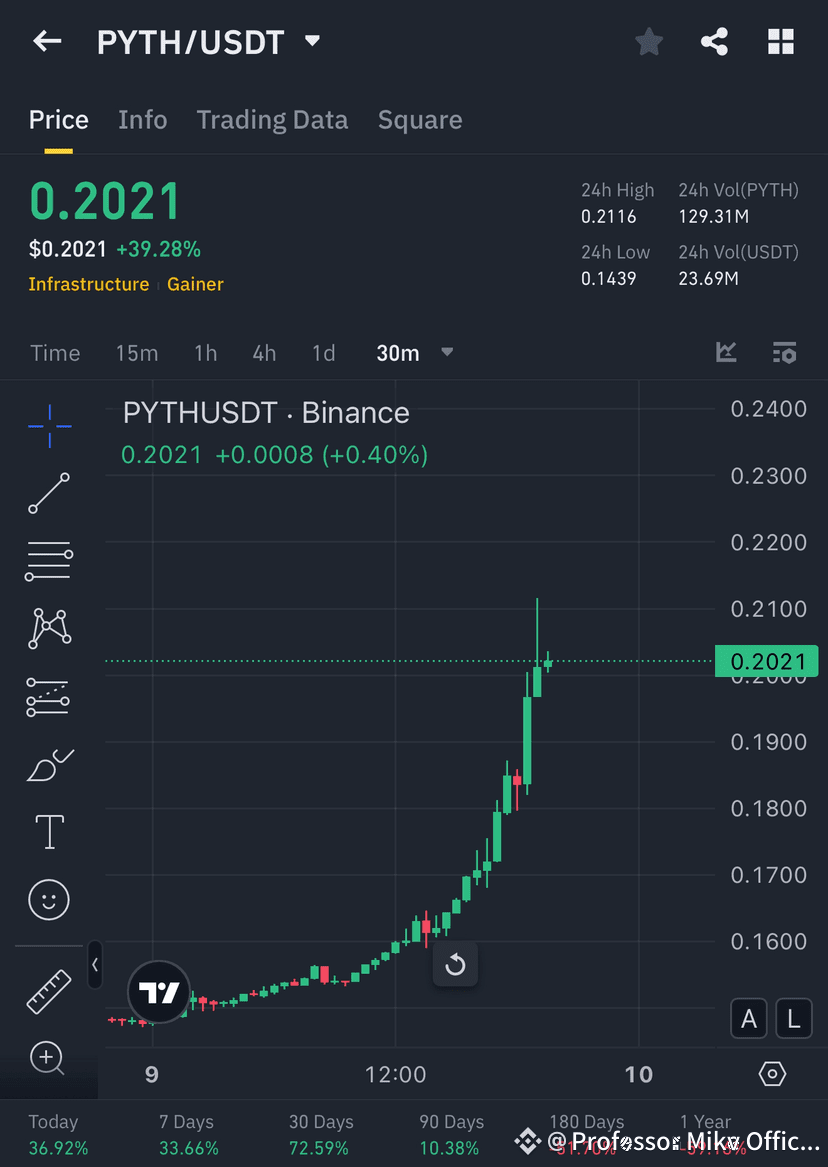Select the XABCD pattern tool
Viewport: 828px width, 1167px height.
point(48,628)
